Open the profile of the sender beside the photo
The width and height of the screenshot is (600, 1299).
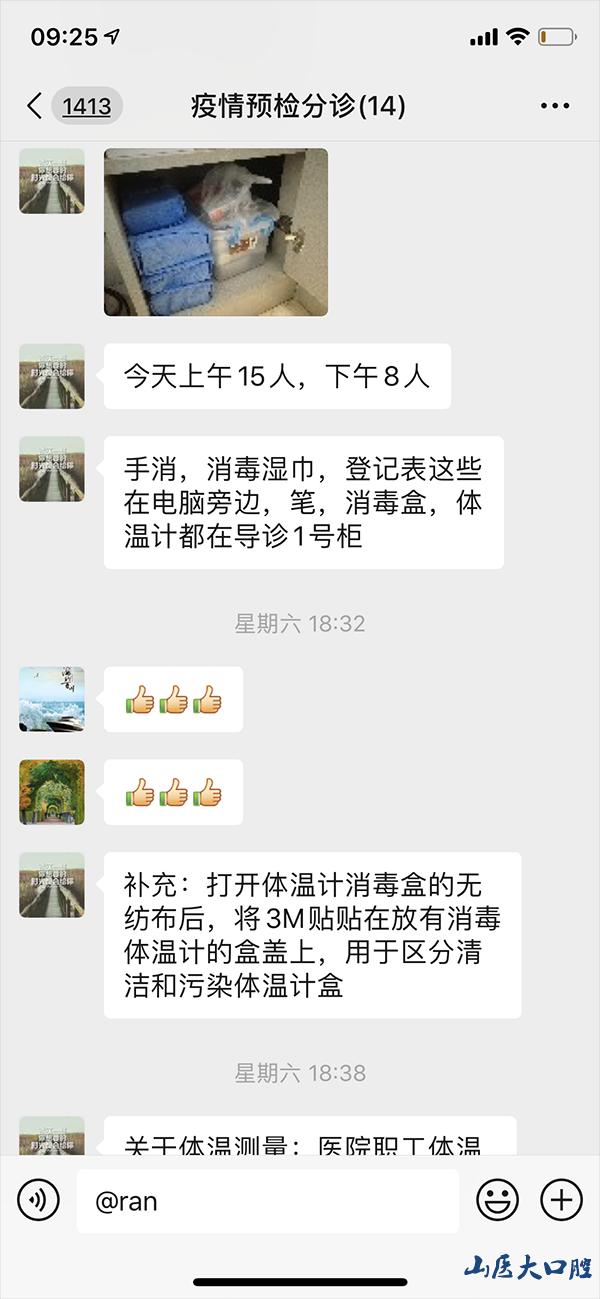click(x=52, y=181)
